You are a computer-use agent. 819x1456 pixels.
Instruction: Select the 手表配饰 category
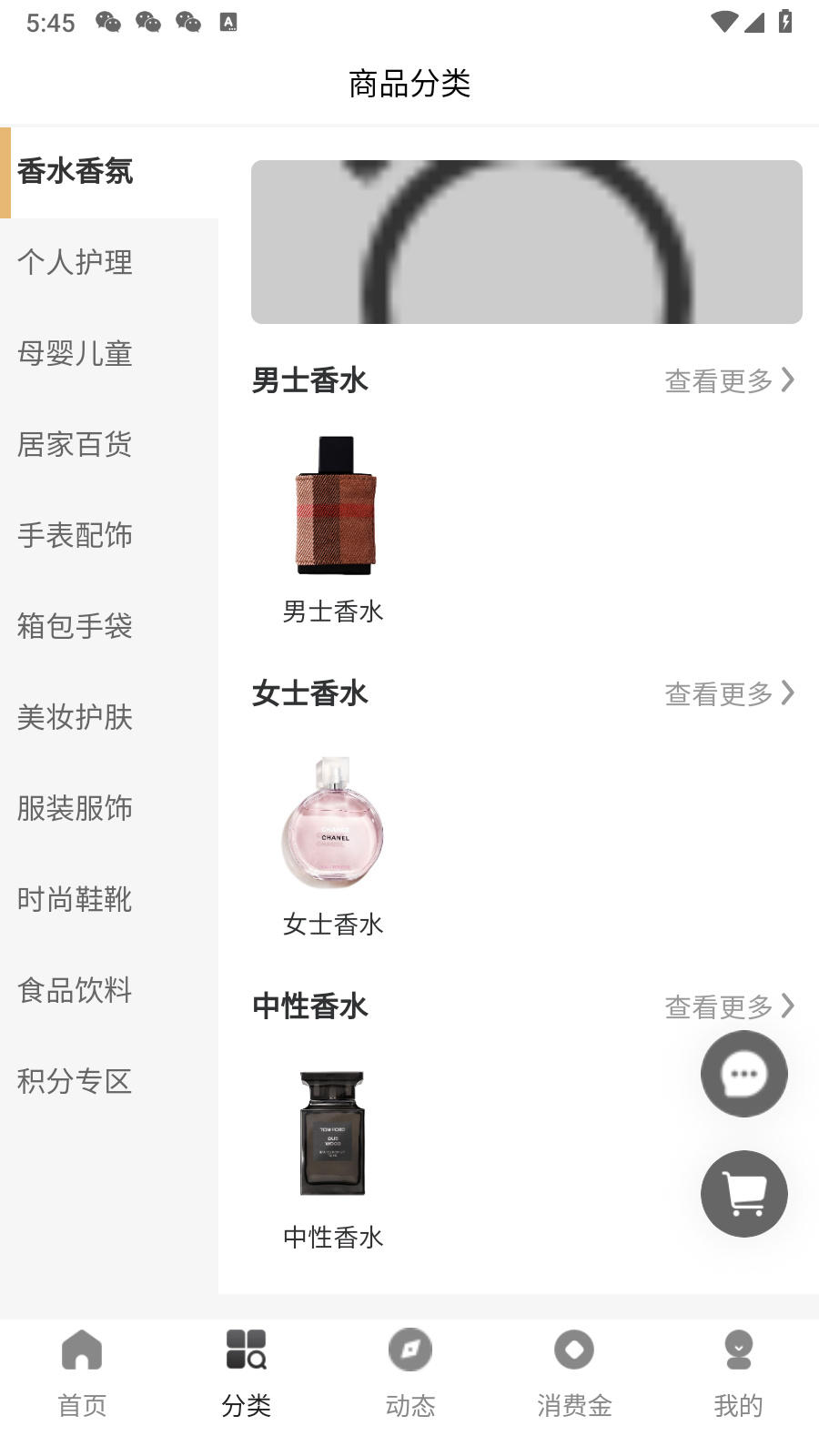tap(76, 535)
